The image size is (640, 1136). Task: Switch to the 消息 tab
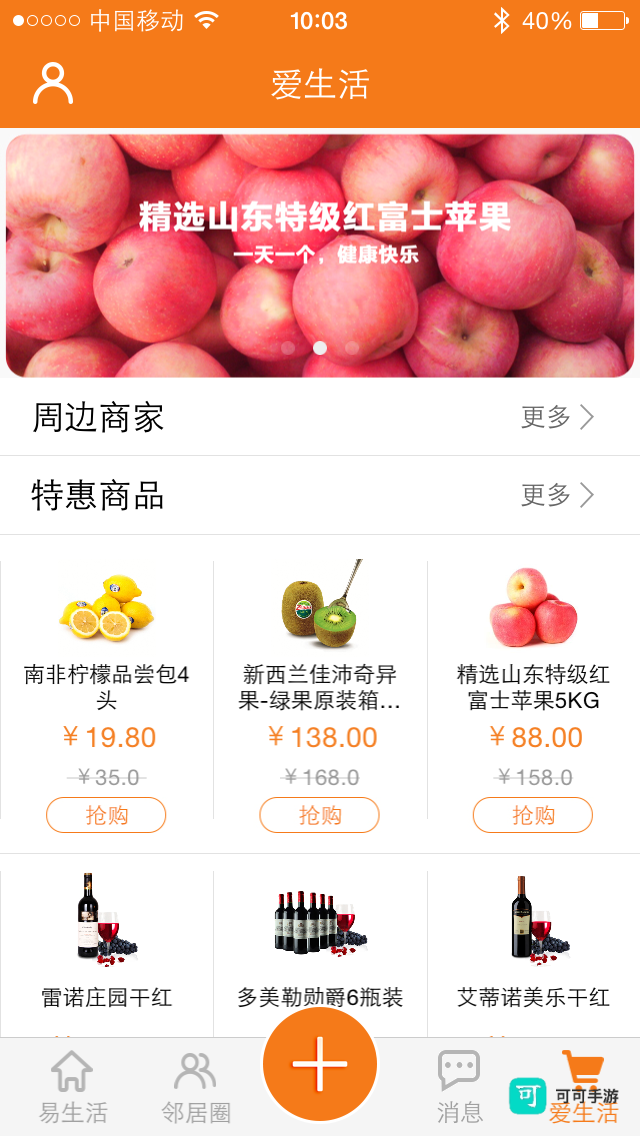click(459, 1087)
